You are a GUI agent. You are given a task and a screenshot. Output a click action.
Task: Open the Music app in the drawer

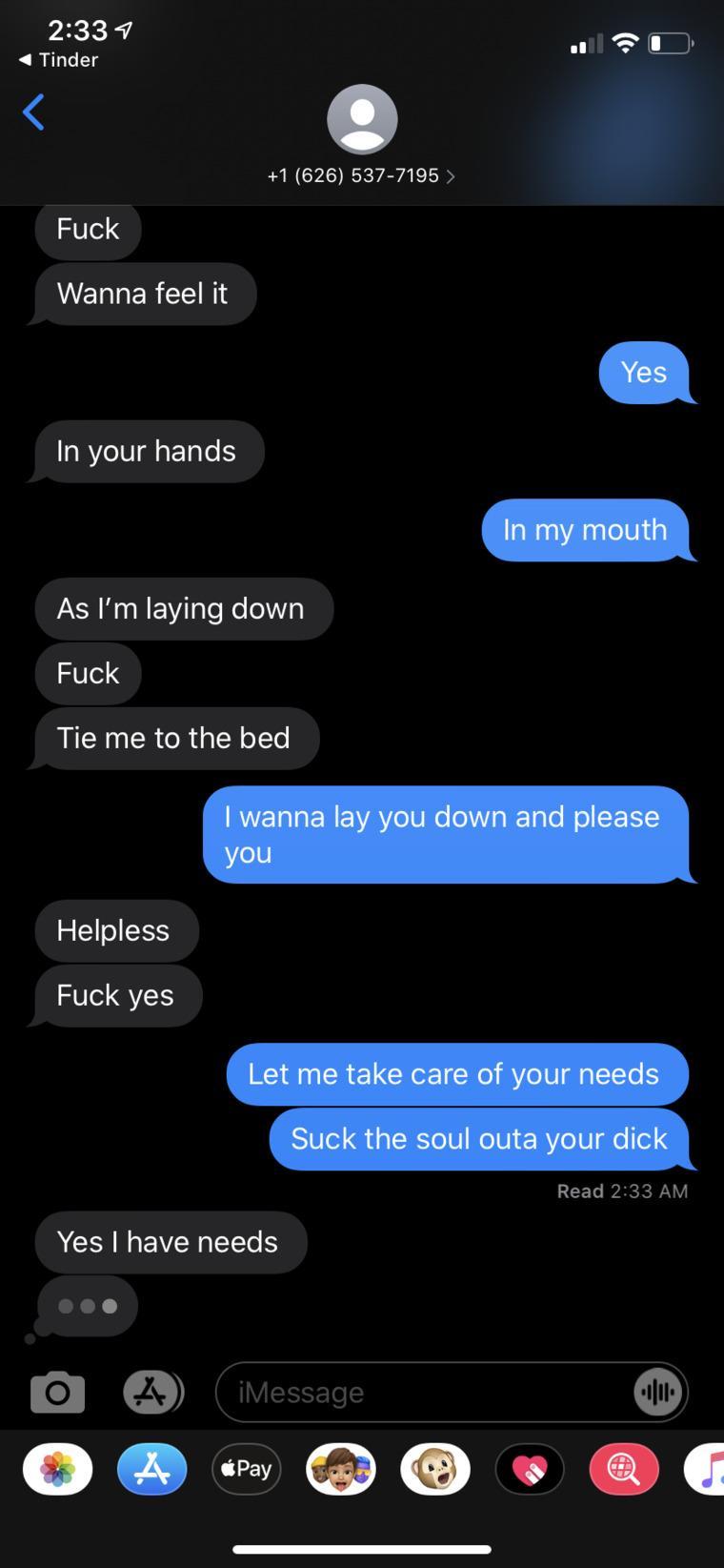(707, 1469)
